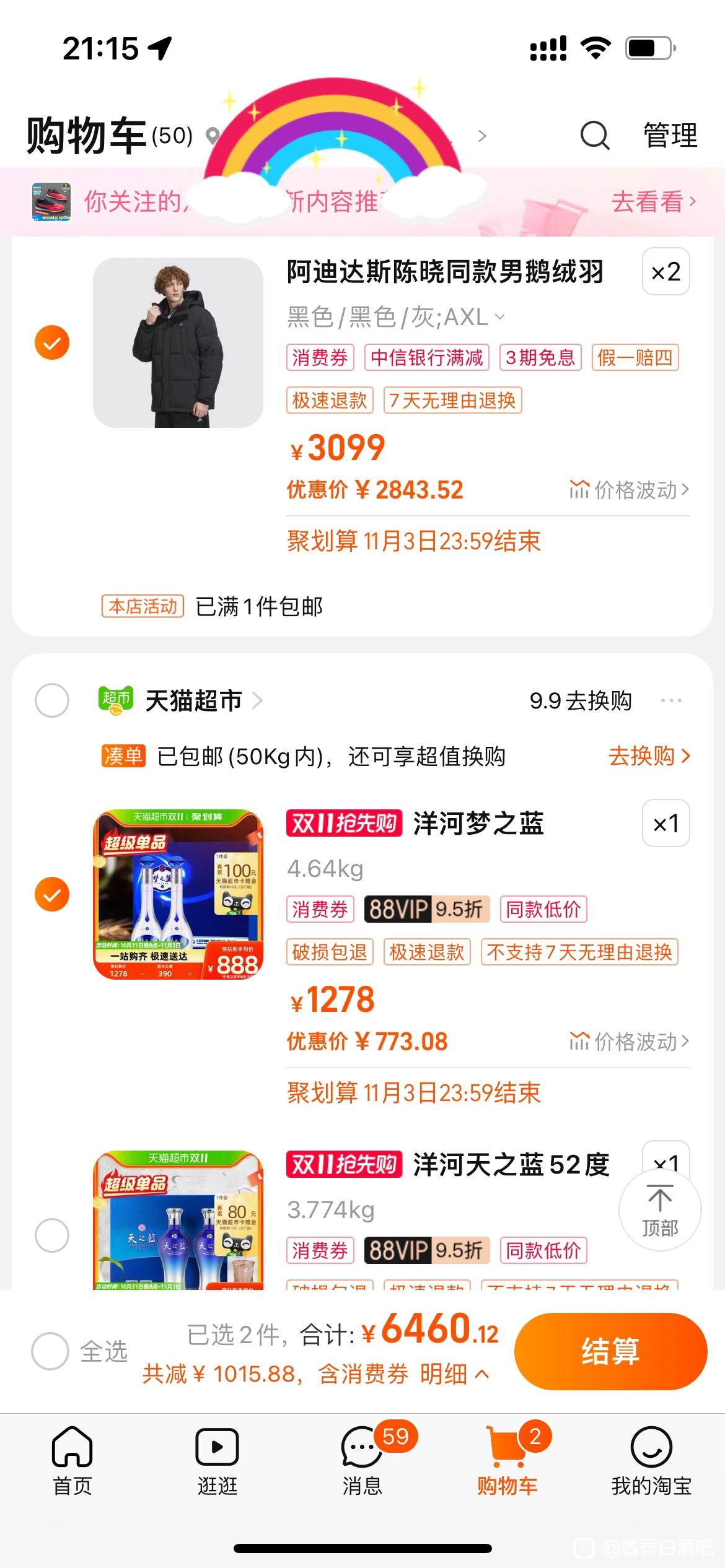
Task: Open the Adidas jacket product image
Action: tap(178, 342)
